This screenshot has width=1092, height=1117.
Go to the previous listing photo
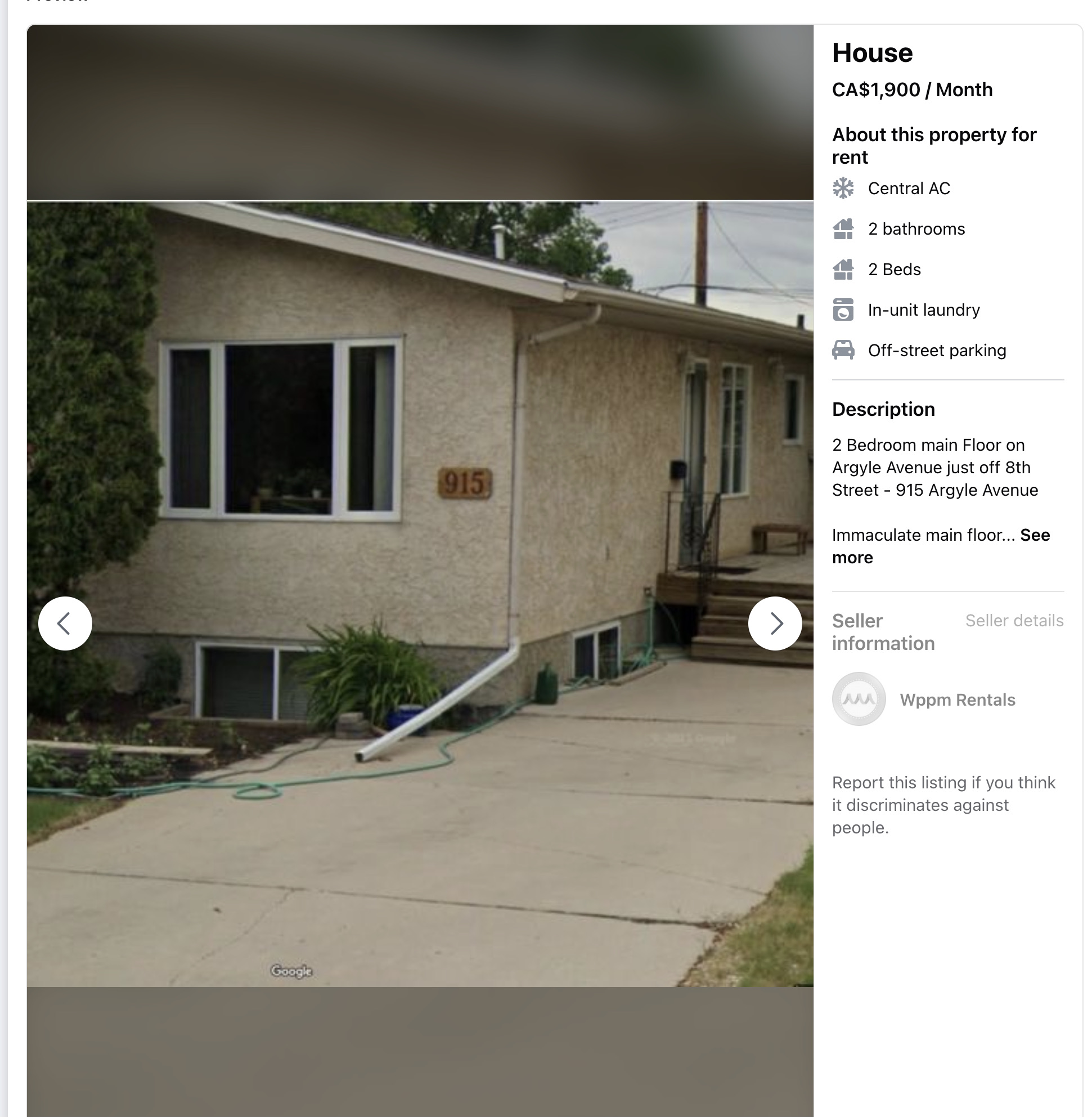[65, 623]
